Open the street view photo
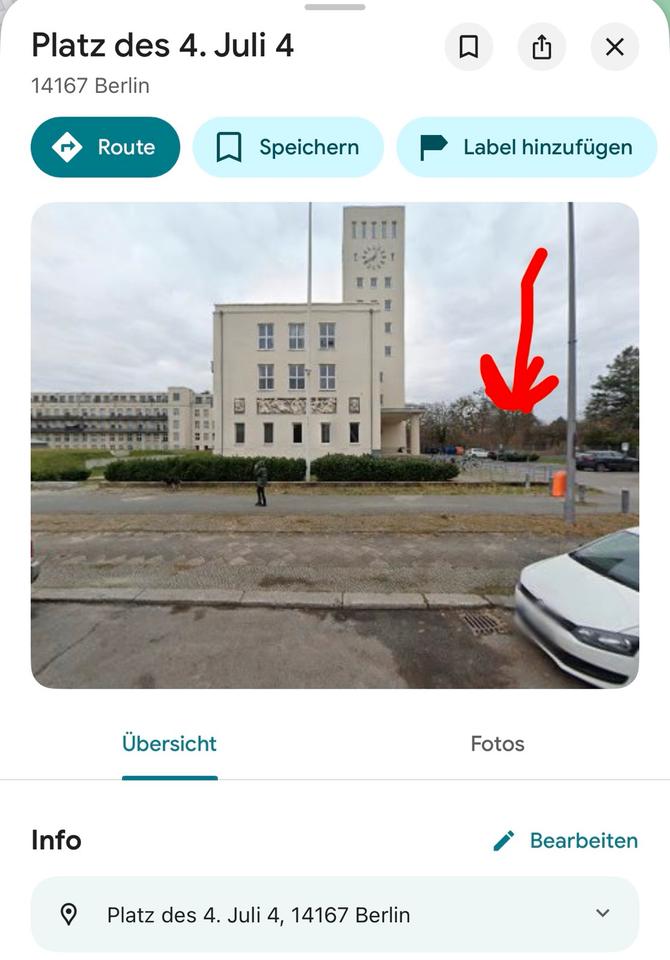 334,445
